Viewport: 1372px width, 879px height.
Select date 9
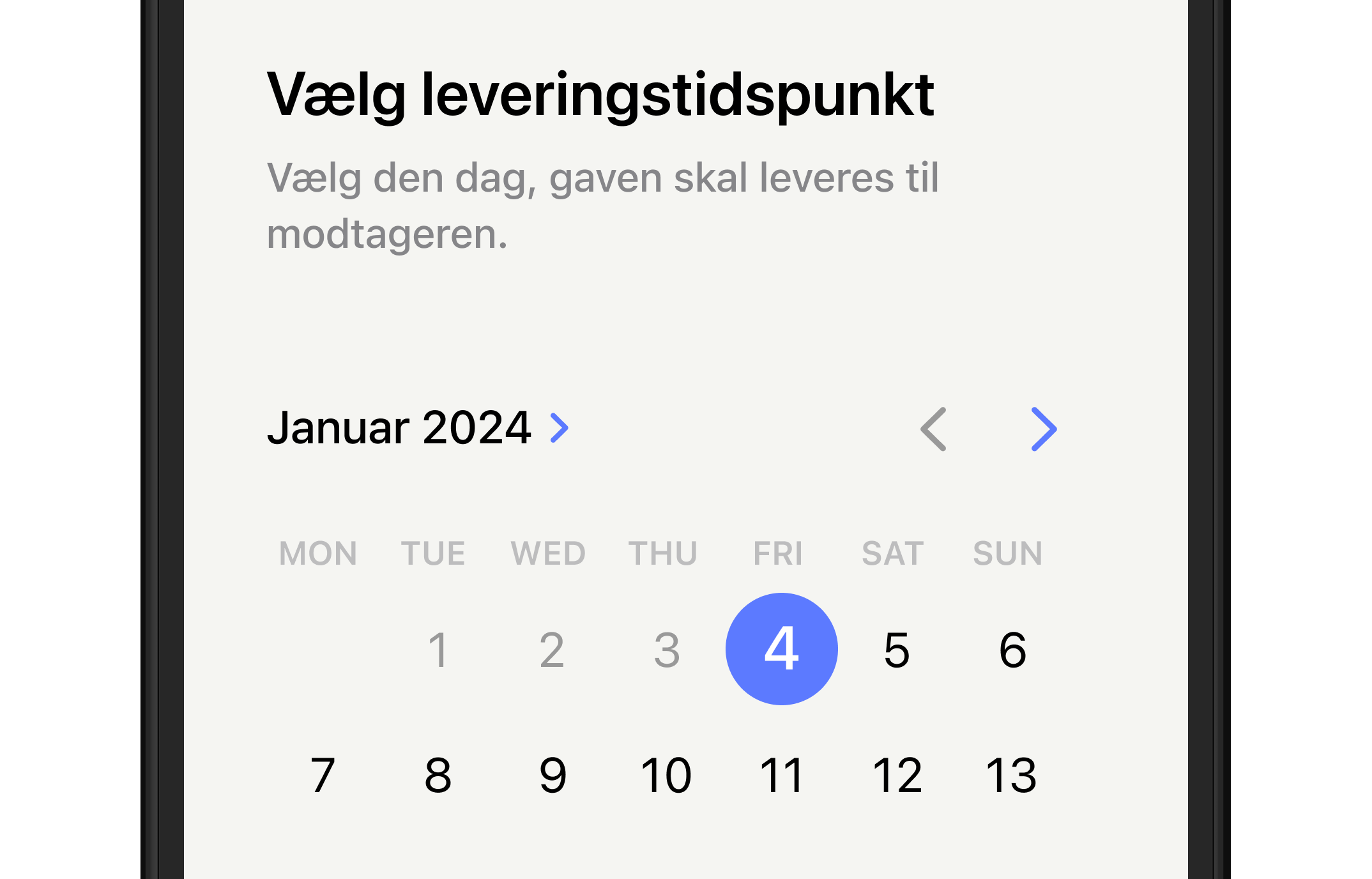(x=553, y=776)
